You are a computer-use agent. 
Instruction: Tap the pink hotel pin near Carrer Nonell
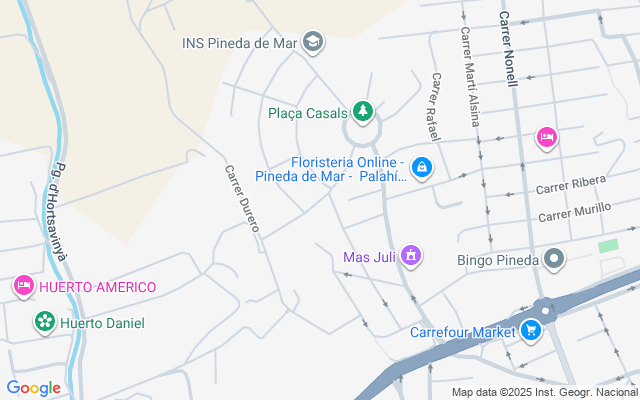click(x=546, y=137)
